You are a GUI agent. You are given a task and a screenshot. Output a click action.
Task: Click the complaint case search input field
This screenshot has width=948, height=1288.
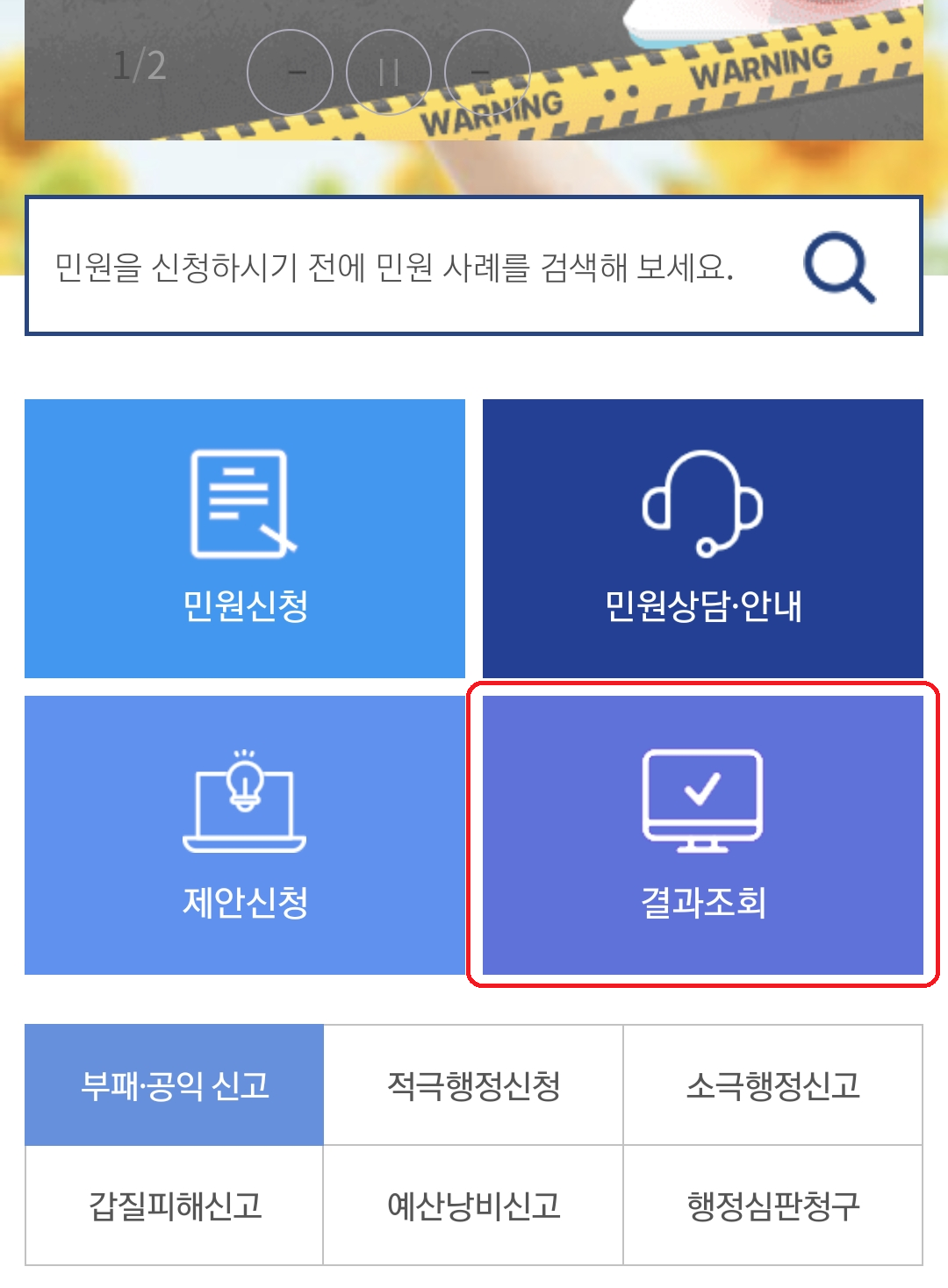(395, 264)
